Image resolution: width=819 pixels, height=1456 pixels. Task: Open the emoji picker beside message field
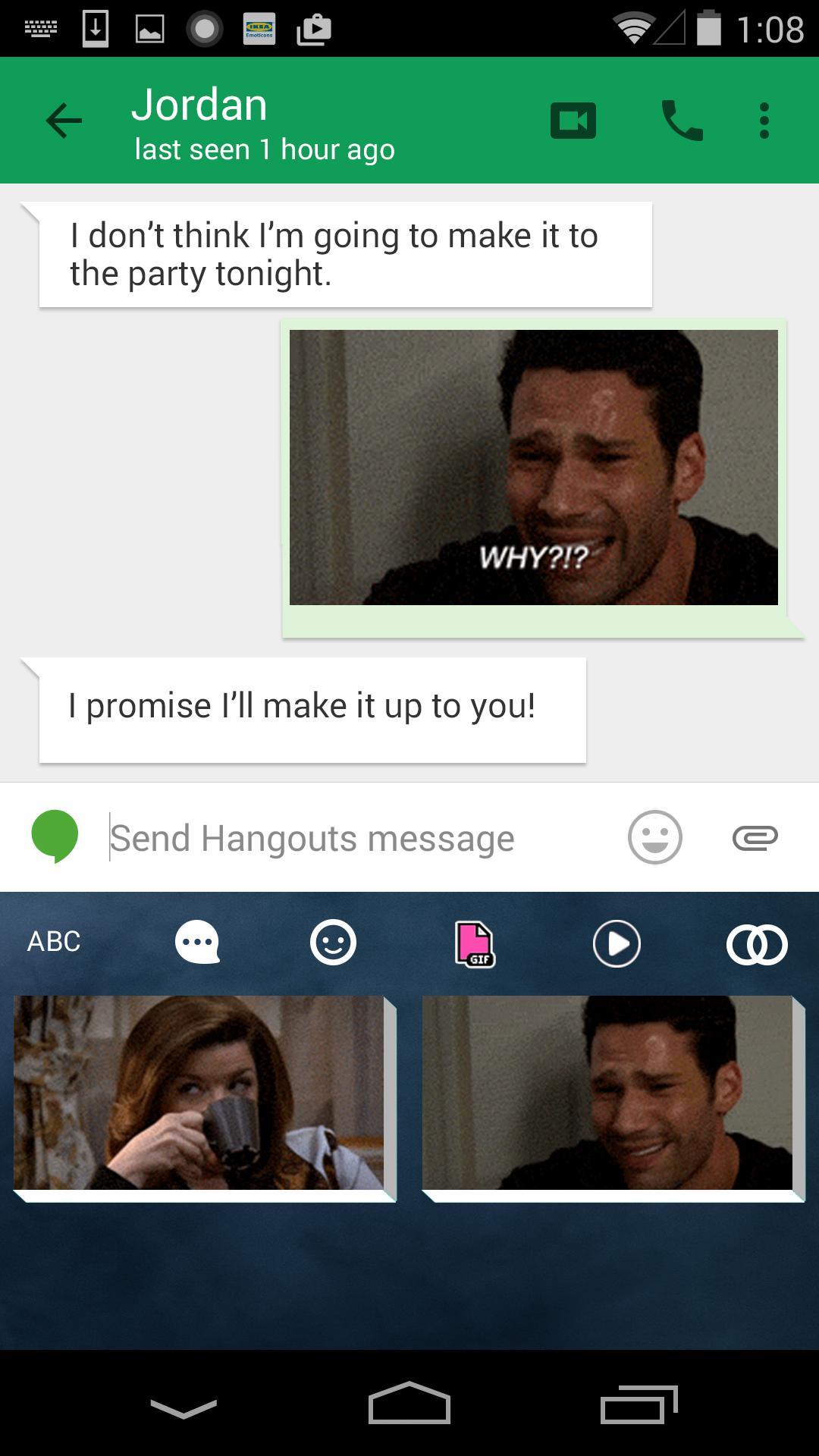click(x=654, y=837)
